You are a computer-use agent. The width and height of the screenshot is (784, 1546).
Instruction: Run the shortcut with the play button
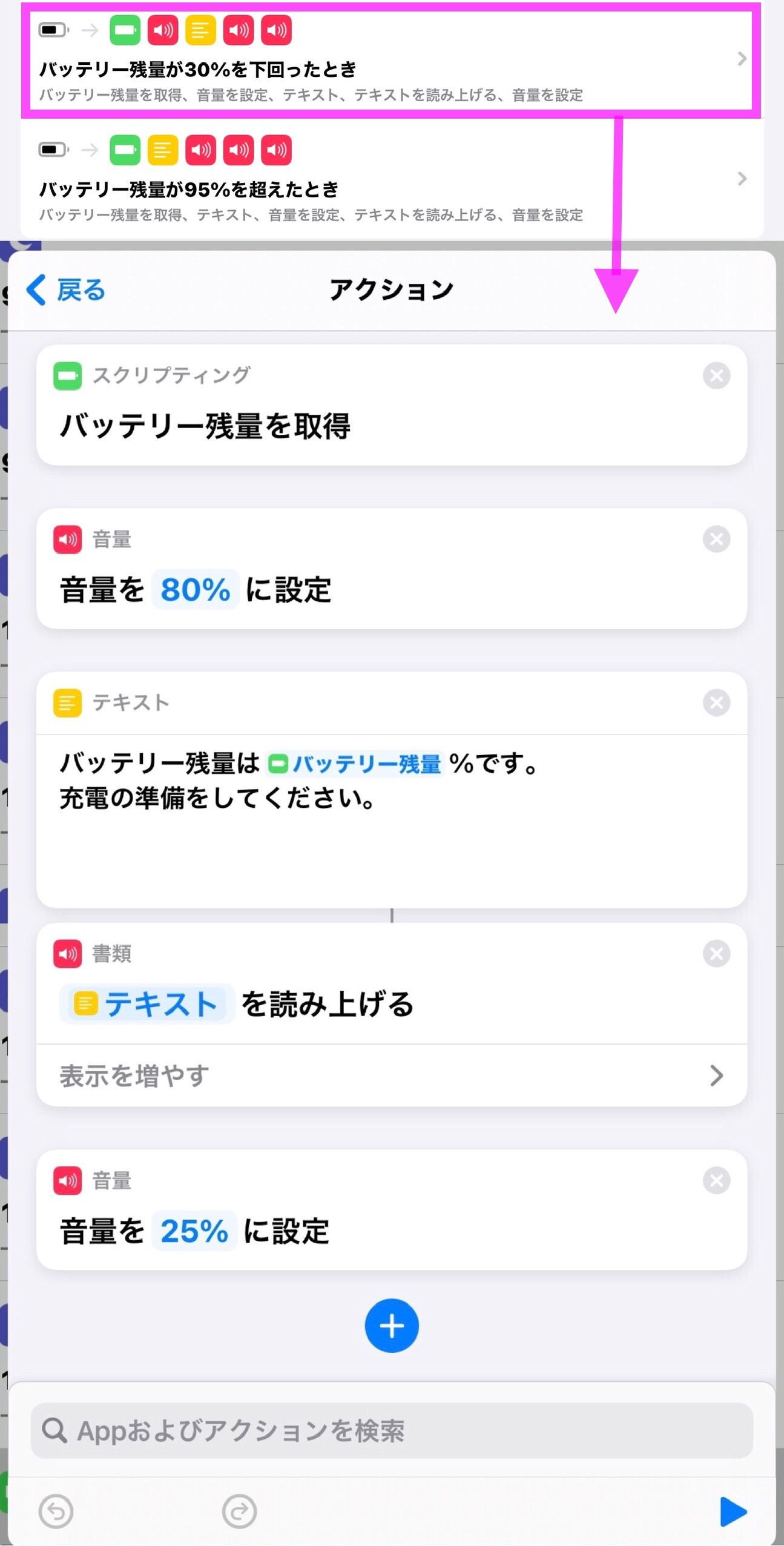[x=733, y=1511]
